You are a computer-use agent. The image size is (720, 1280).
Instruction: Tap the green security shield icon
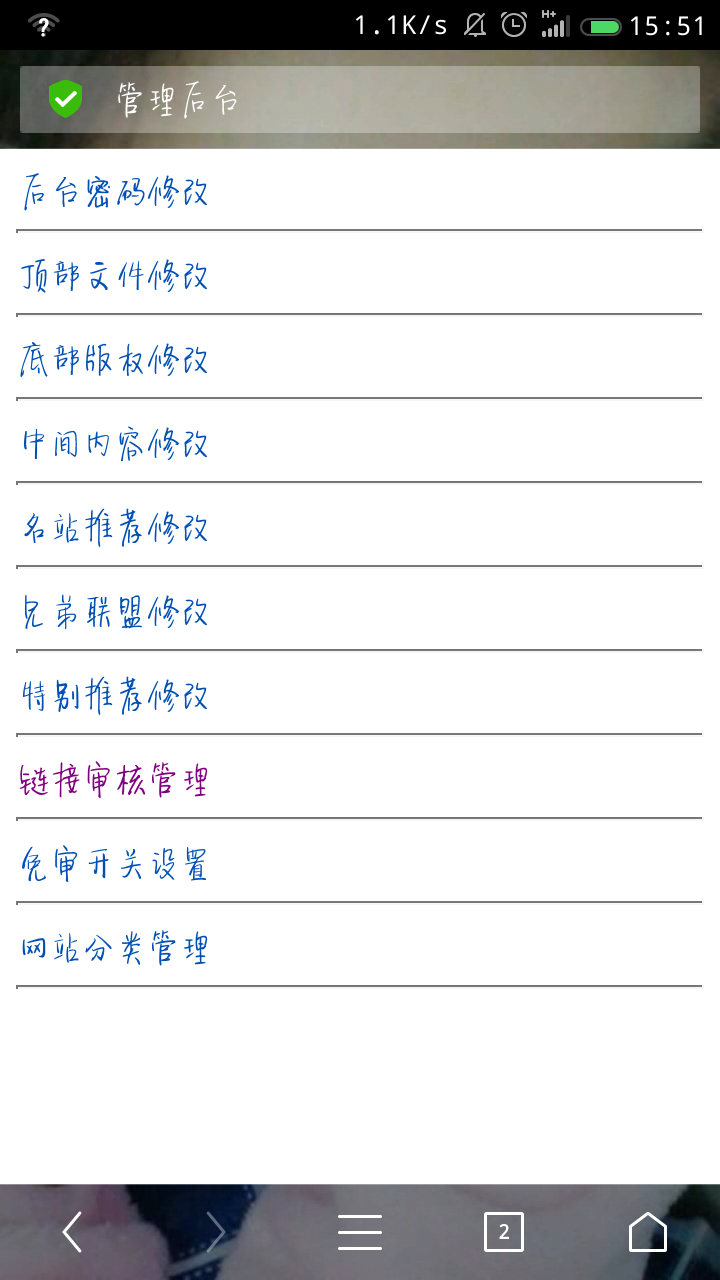click(66, 99)
